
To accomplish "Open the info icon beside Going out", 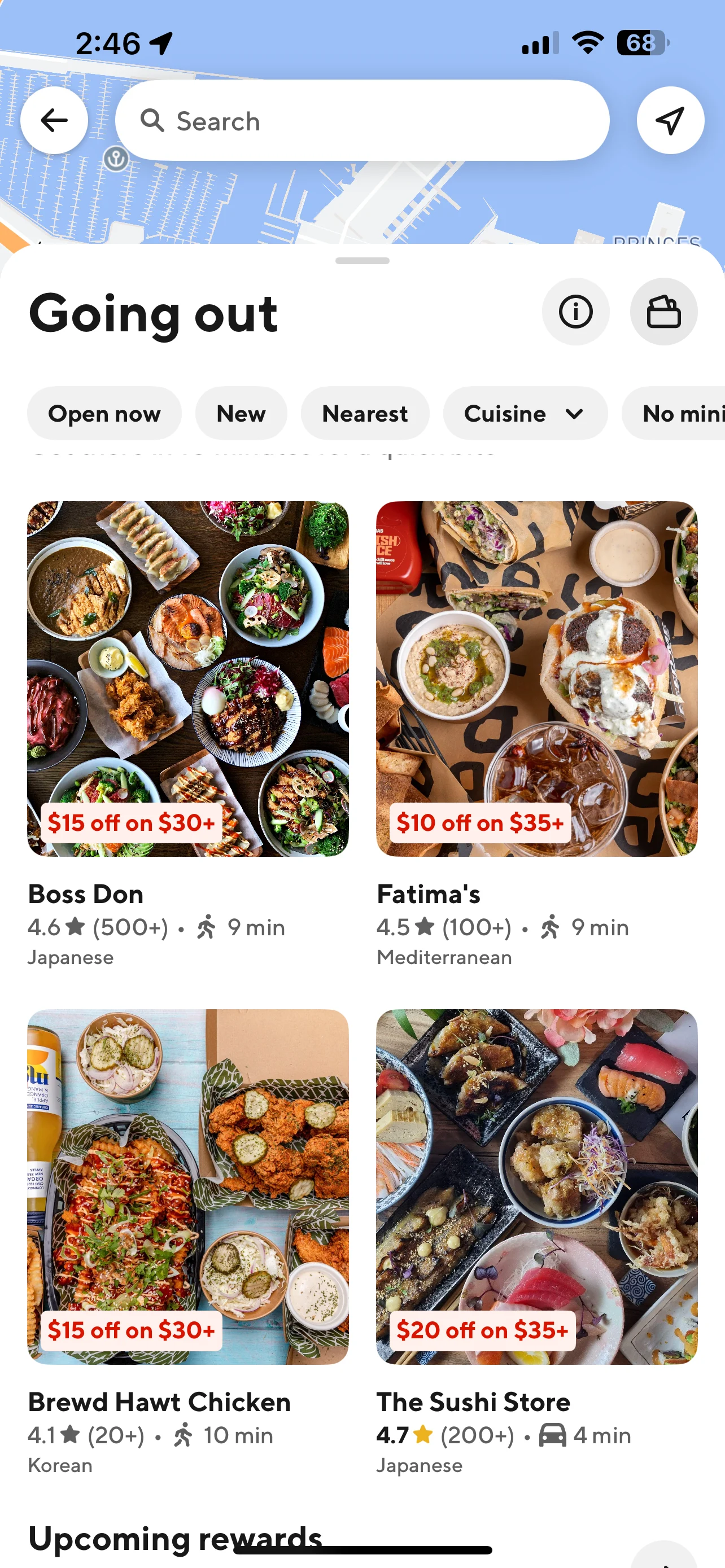I will (575, 312).
